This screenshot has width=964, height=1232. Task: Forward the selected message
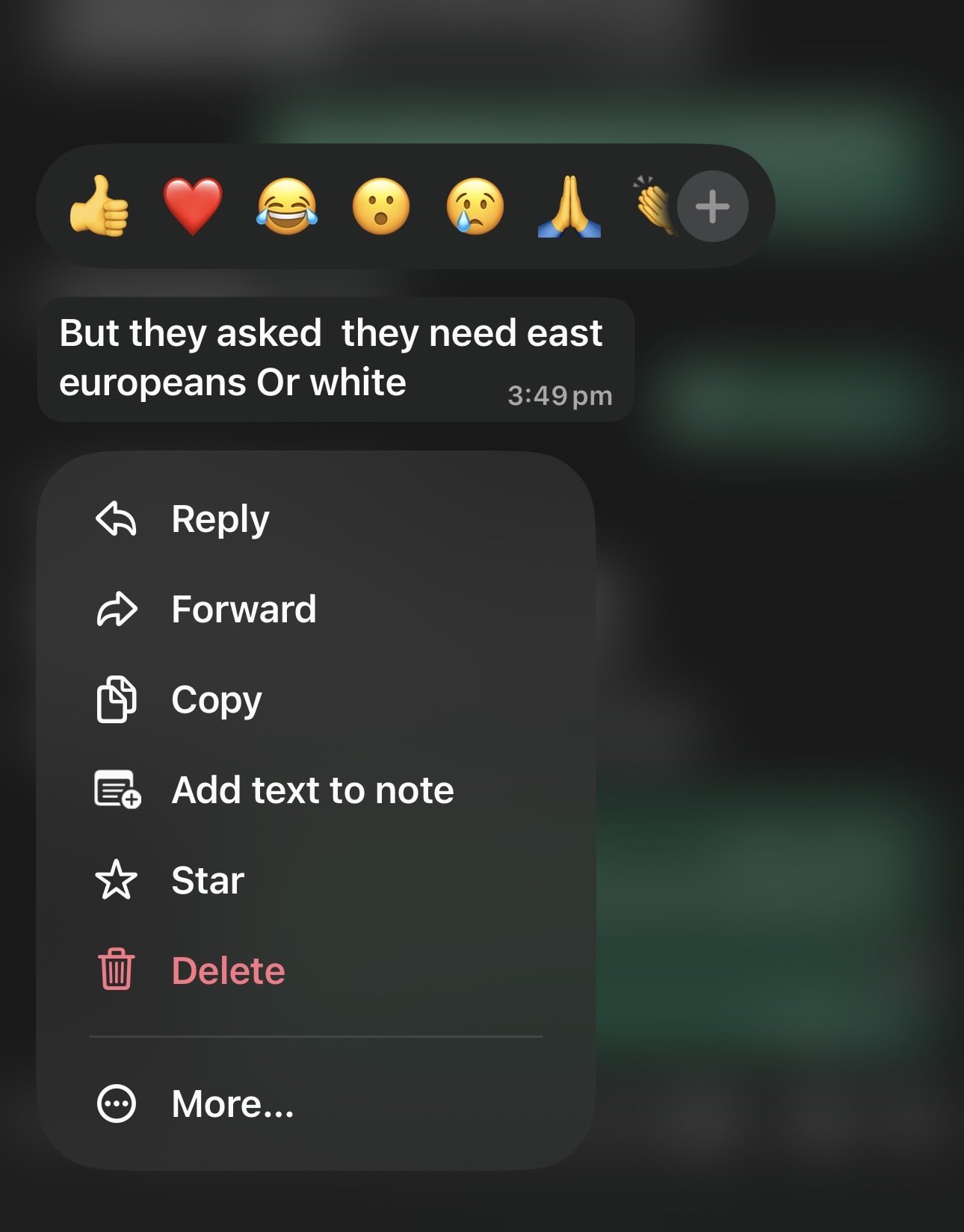pyautogui.click(x=244, y=610)
